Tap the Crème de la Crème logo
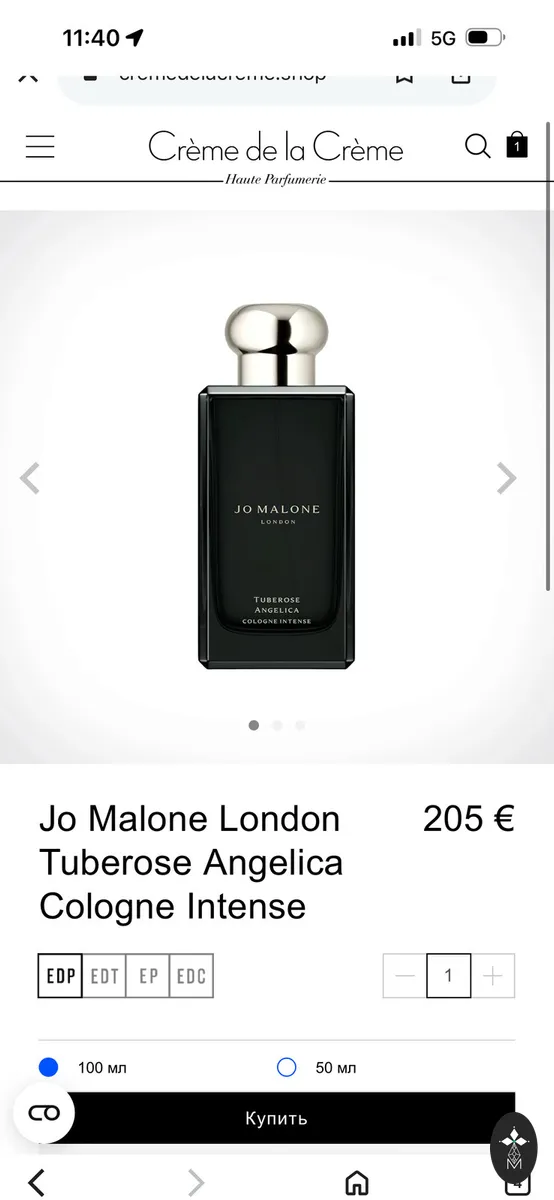 (276, 148)
